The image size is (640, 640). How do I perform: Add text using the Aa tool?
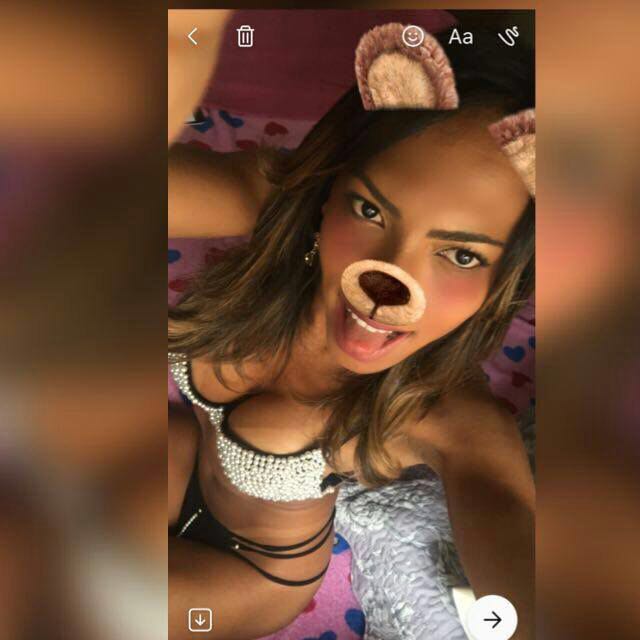460,37
